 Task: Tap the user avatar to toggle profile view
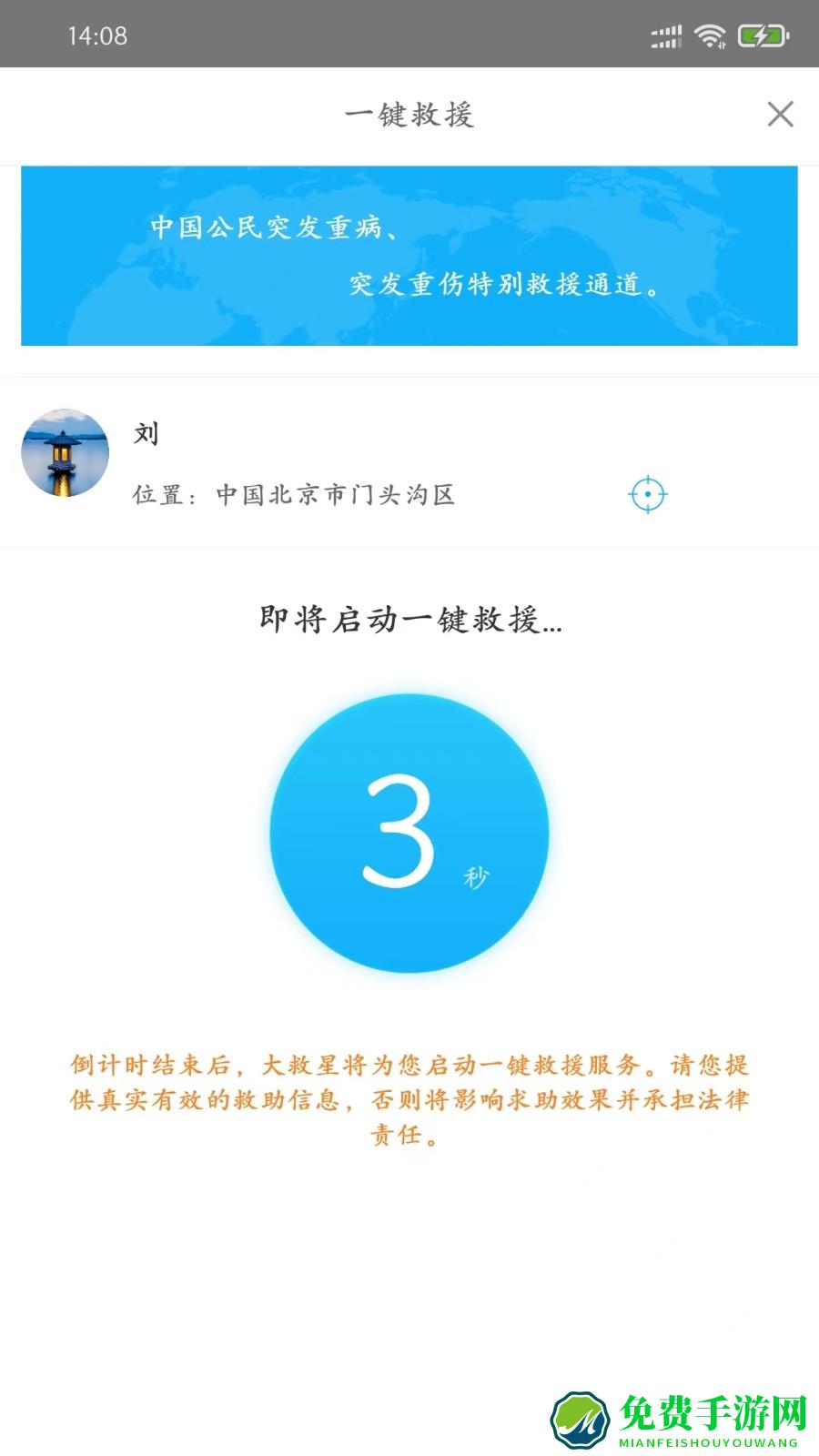pyautogui.click(x=64, y=452)
